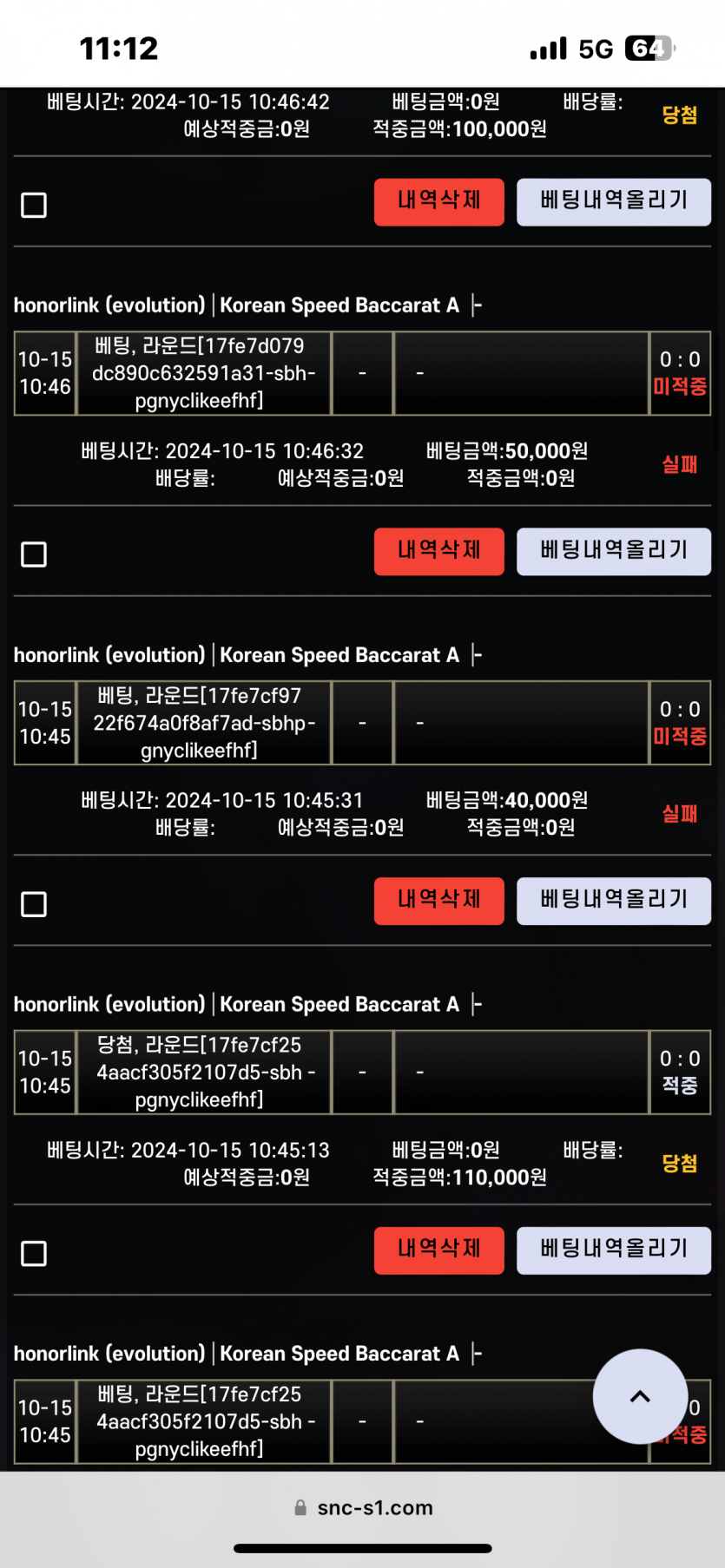Screen dimensions: 725x1568
Task: Jump to top with the up-arrow button
Action: [640, 1396]
